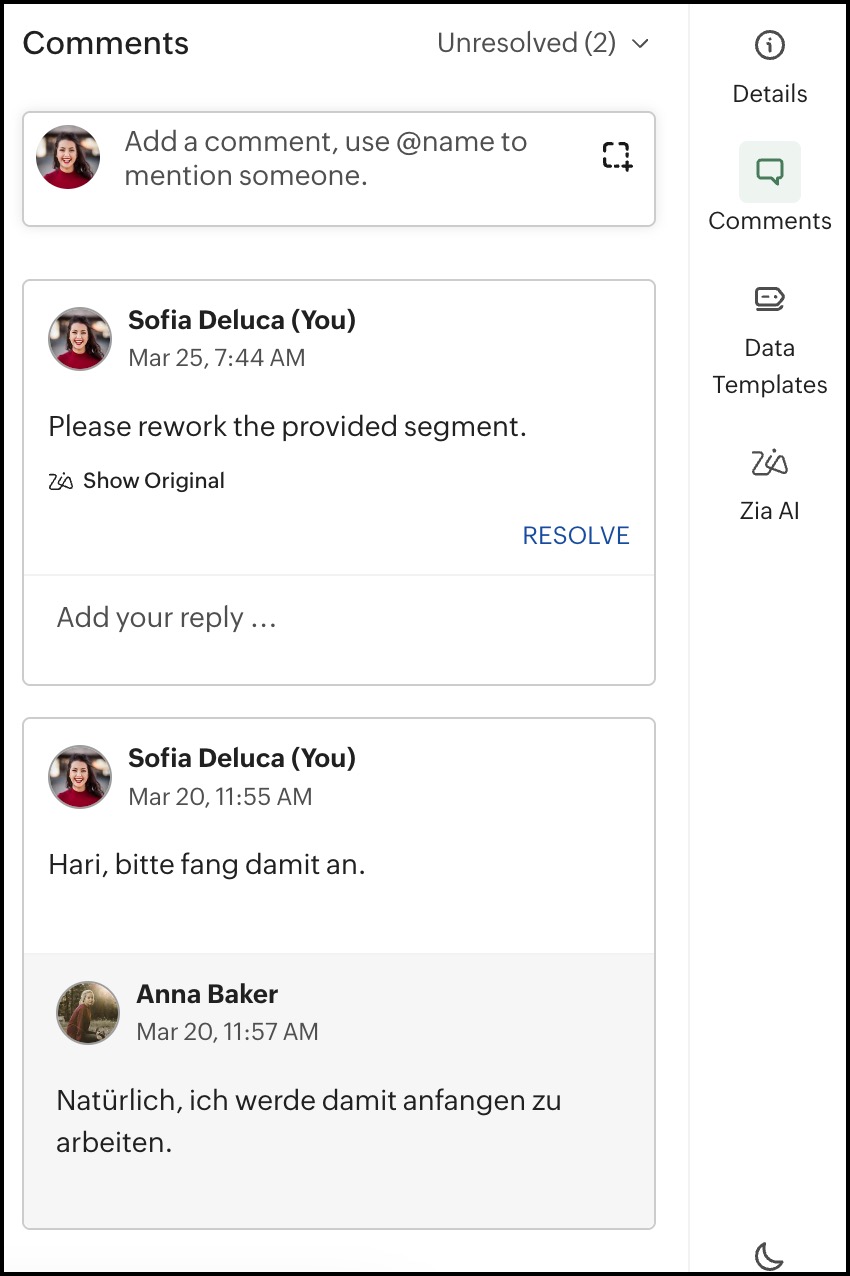Show original text of the rework comment
850x1276 pixels.
[138, 481]
